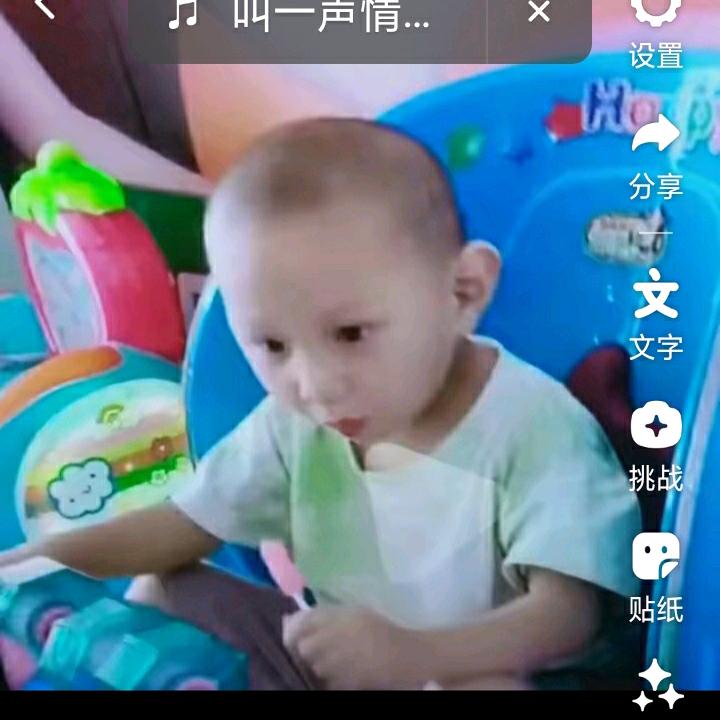
Task: Open the sparkle effects tool
Action: [658, 686]
